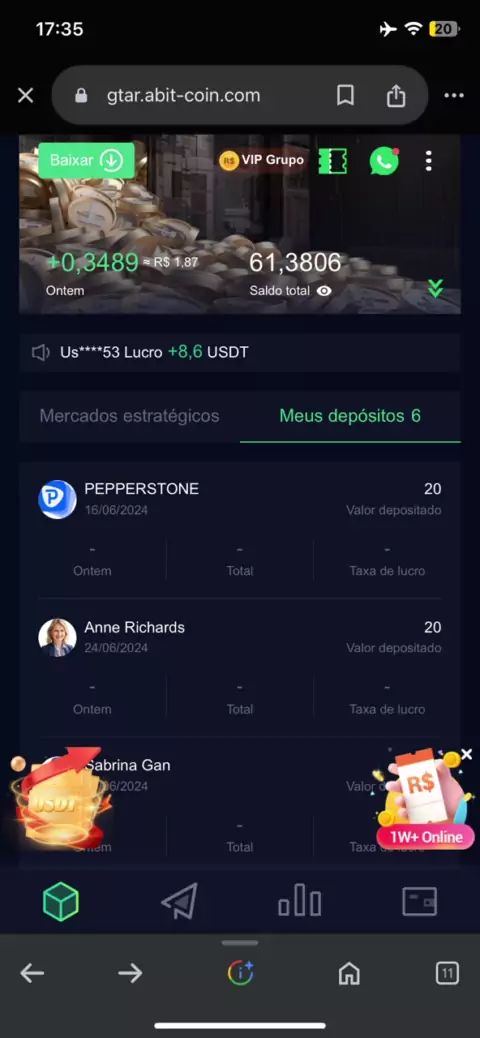Viewport: 480px width, 1038px height.
Task: Close the in-app browser page
Action: pyautogui.click(x=25, y=95)
